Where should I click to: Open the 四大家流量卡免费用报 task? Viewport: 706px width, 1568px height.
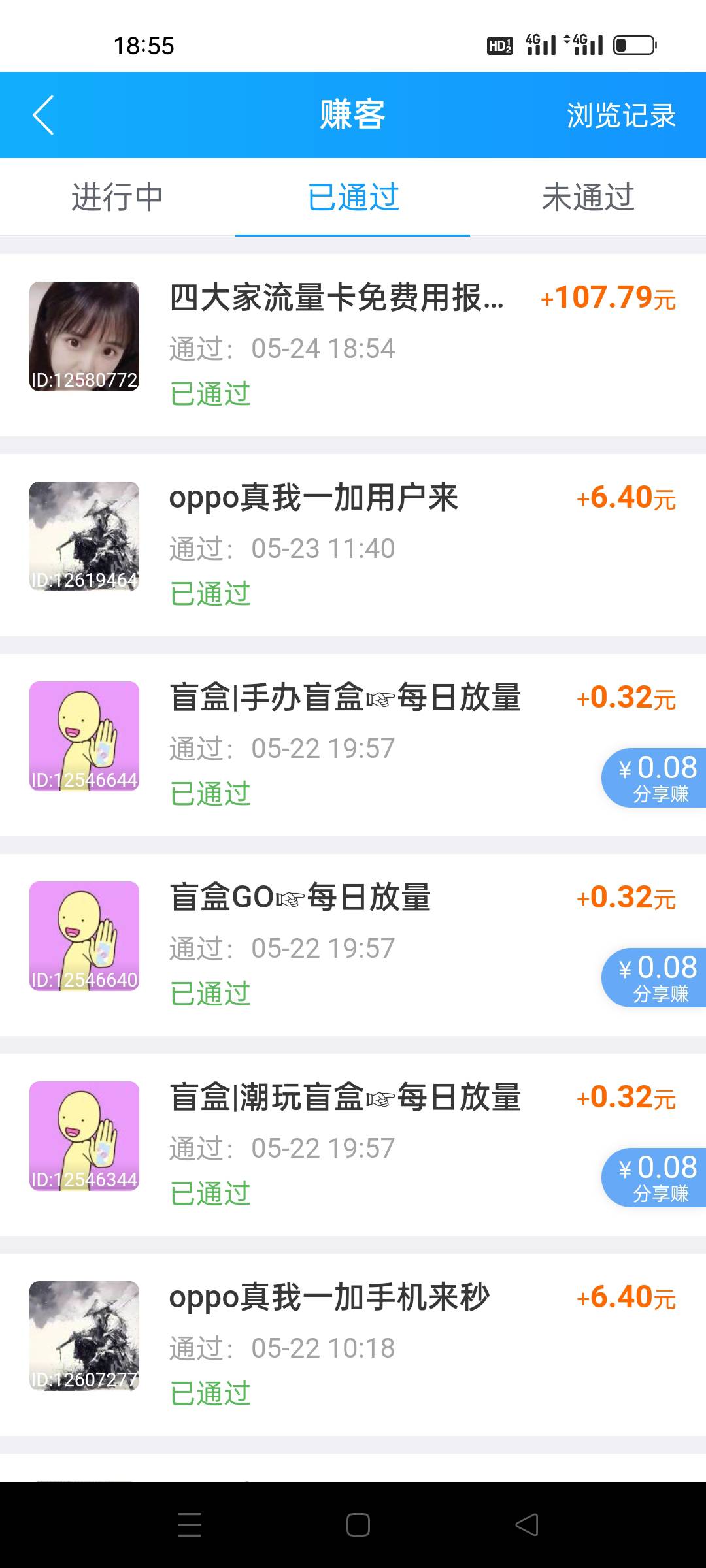[353, 345]
